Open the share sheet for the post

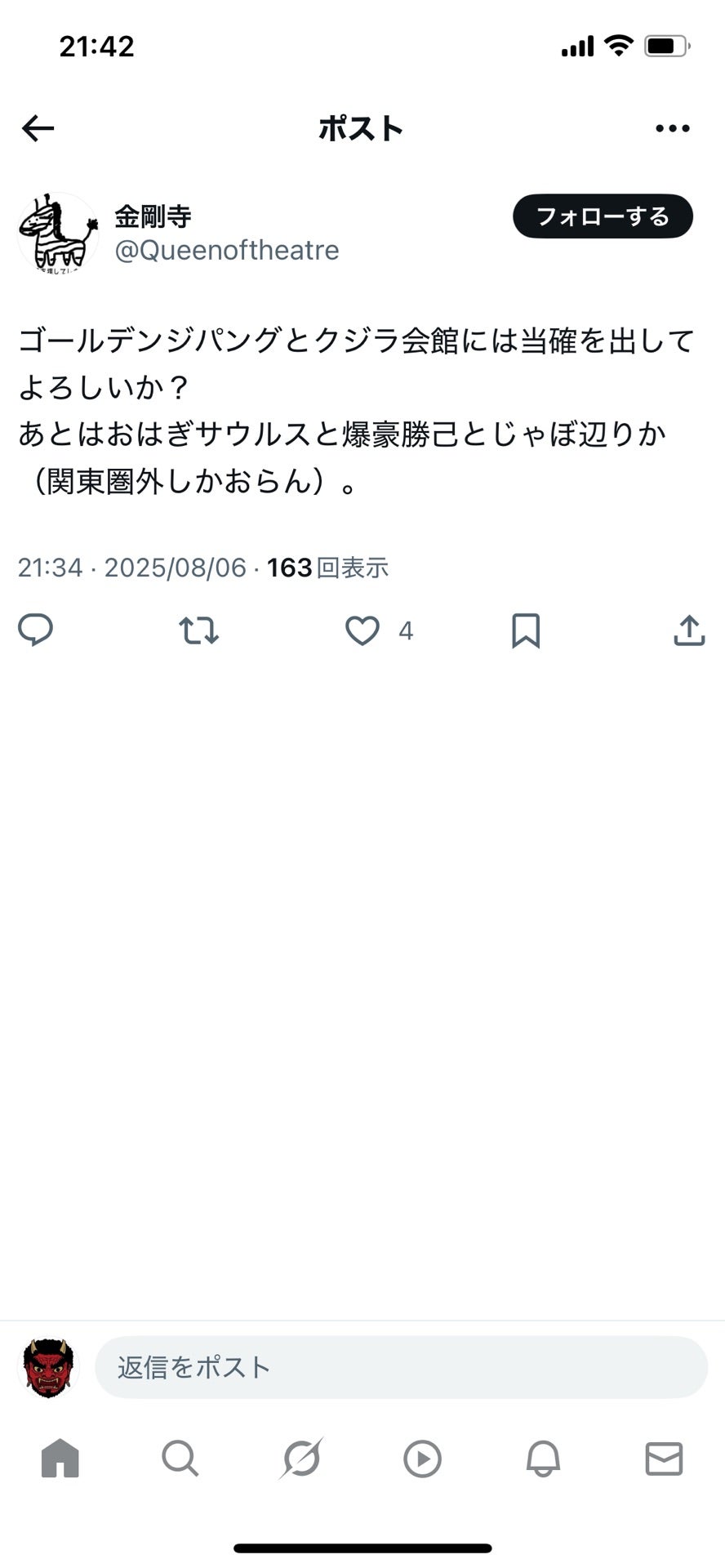[689, 630]
